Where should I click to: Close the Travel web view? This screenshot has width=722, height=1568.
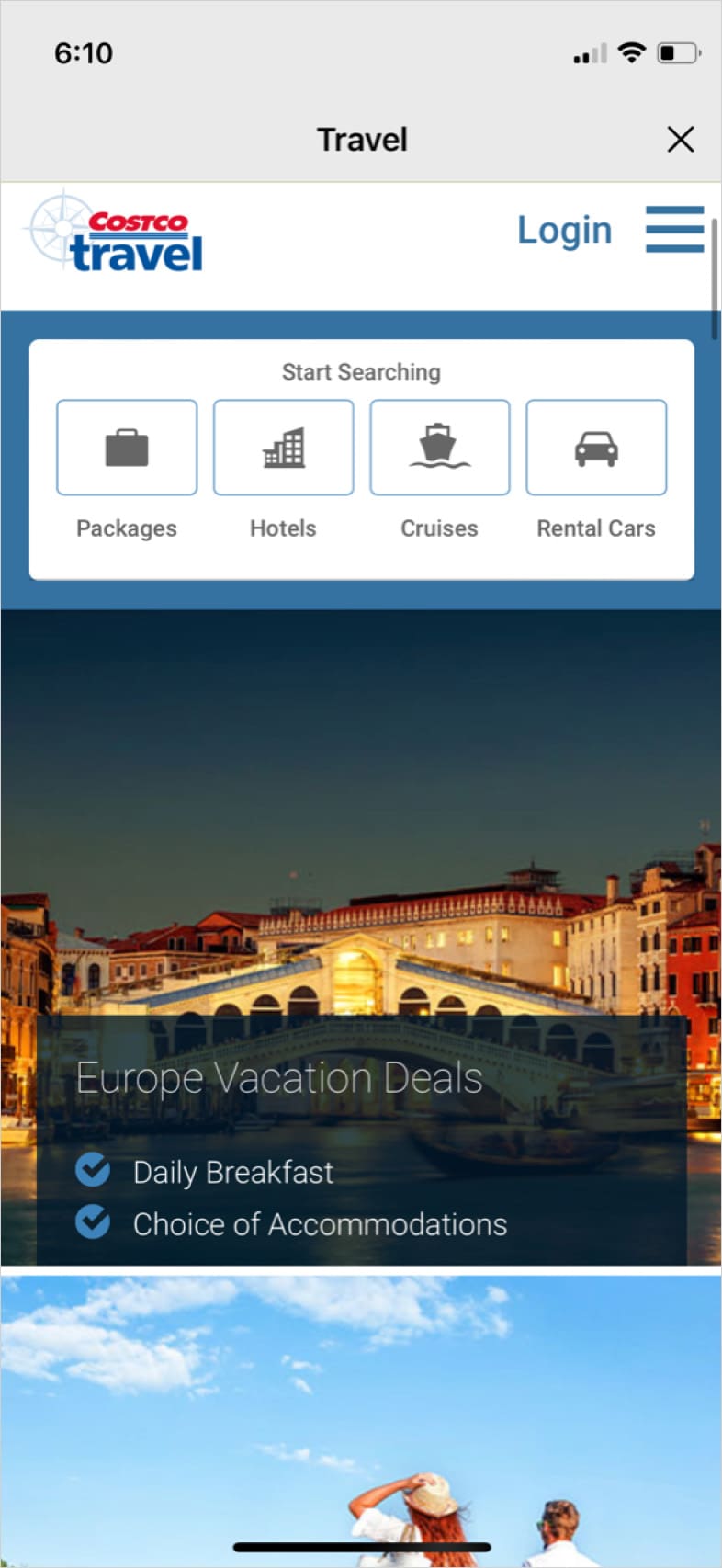pos(680,140)
